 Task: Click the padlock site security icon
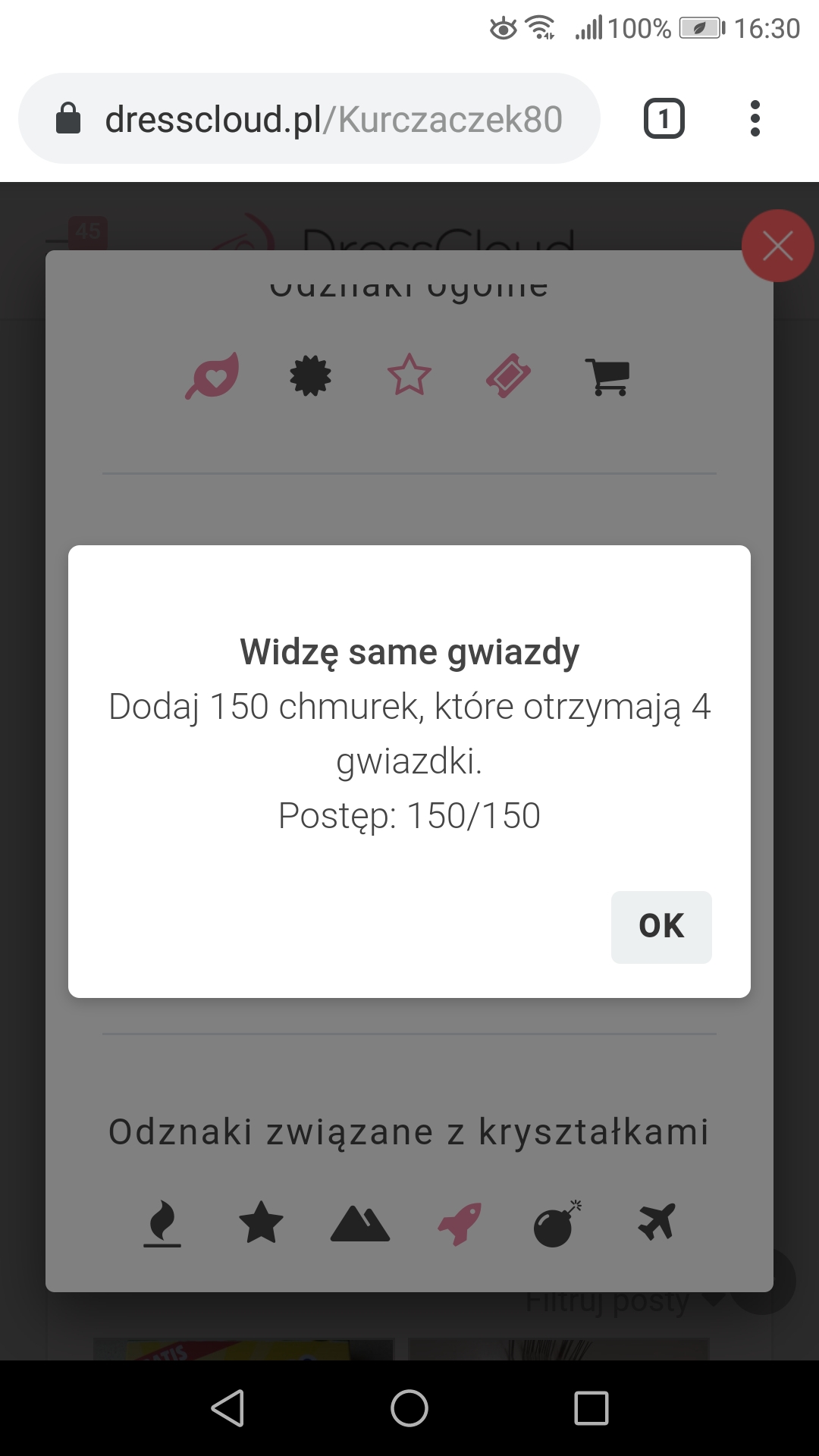[x=69, y=118]
